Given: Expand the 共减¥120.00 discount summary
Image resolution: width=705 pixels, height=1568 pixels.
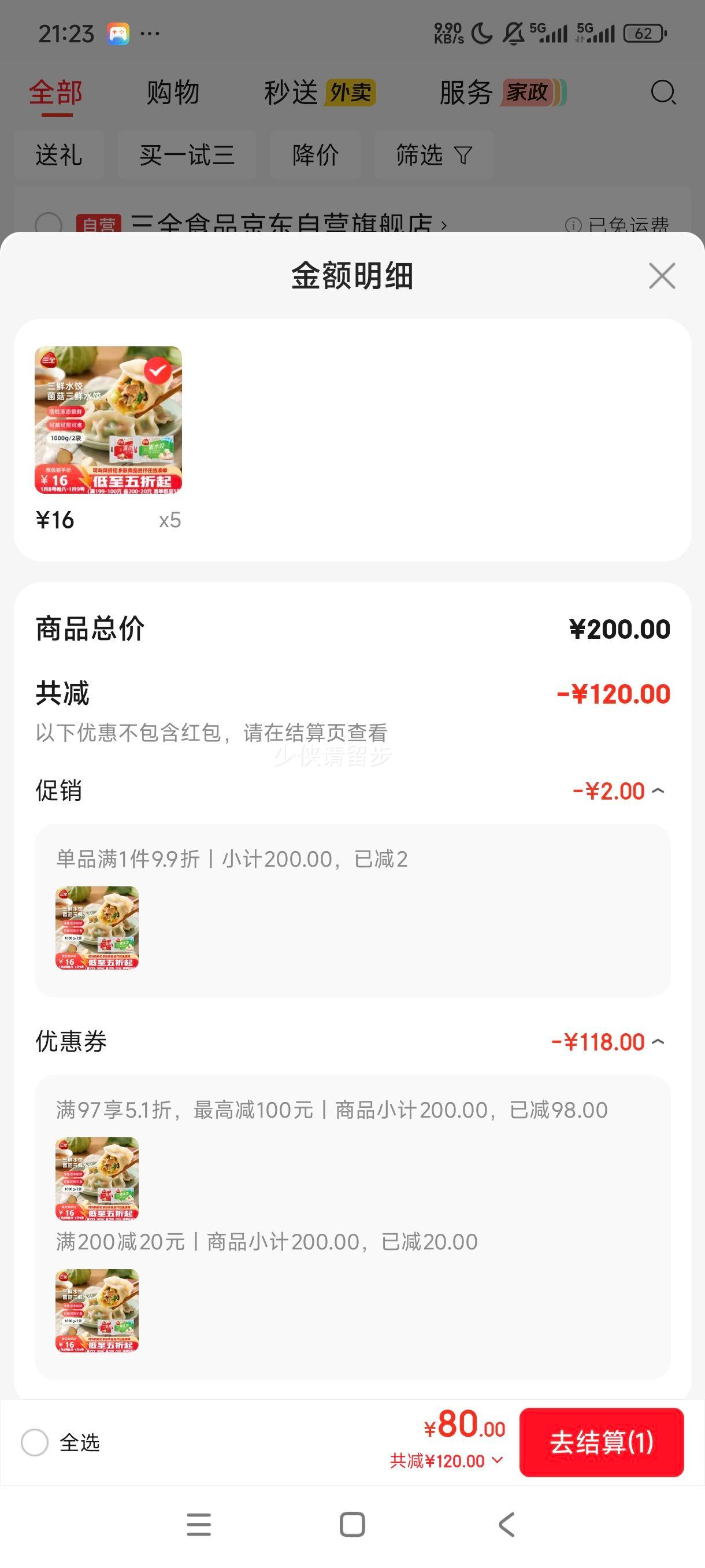Looking at the screenshot, I should pyautogui.click(x=447, y=1461).
